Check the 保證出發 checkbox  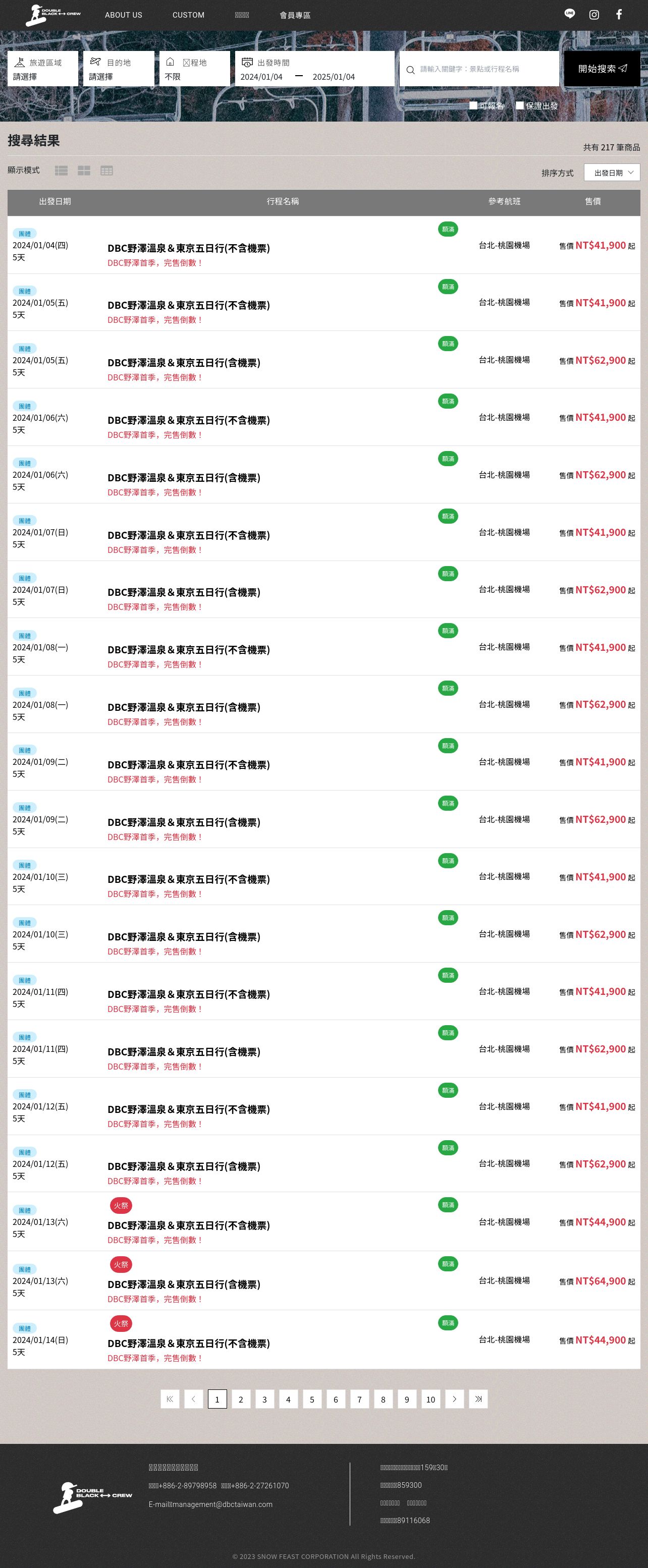click(519, 105)
